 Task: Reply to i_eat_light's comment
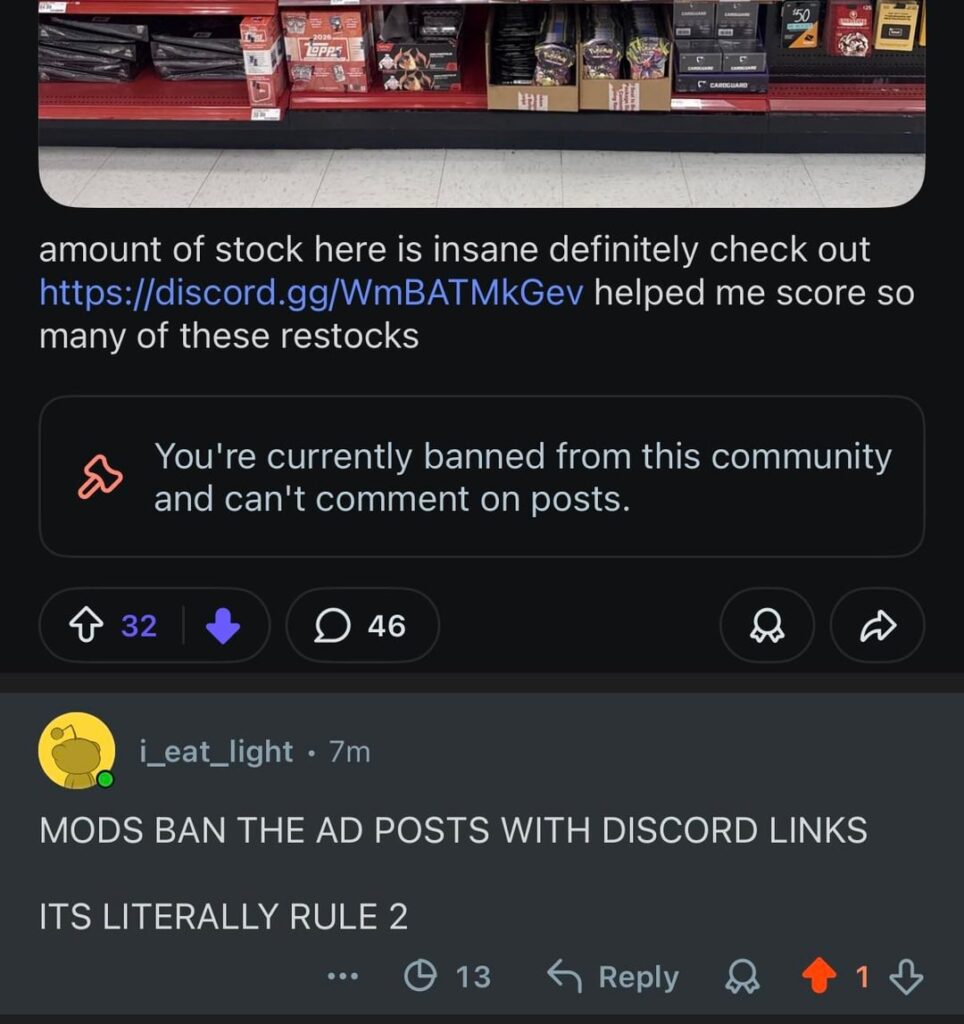pos(614,977)
